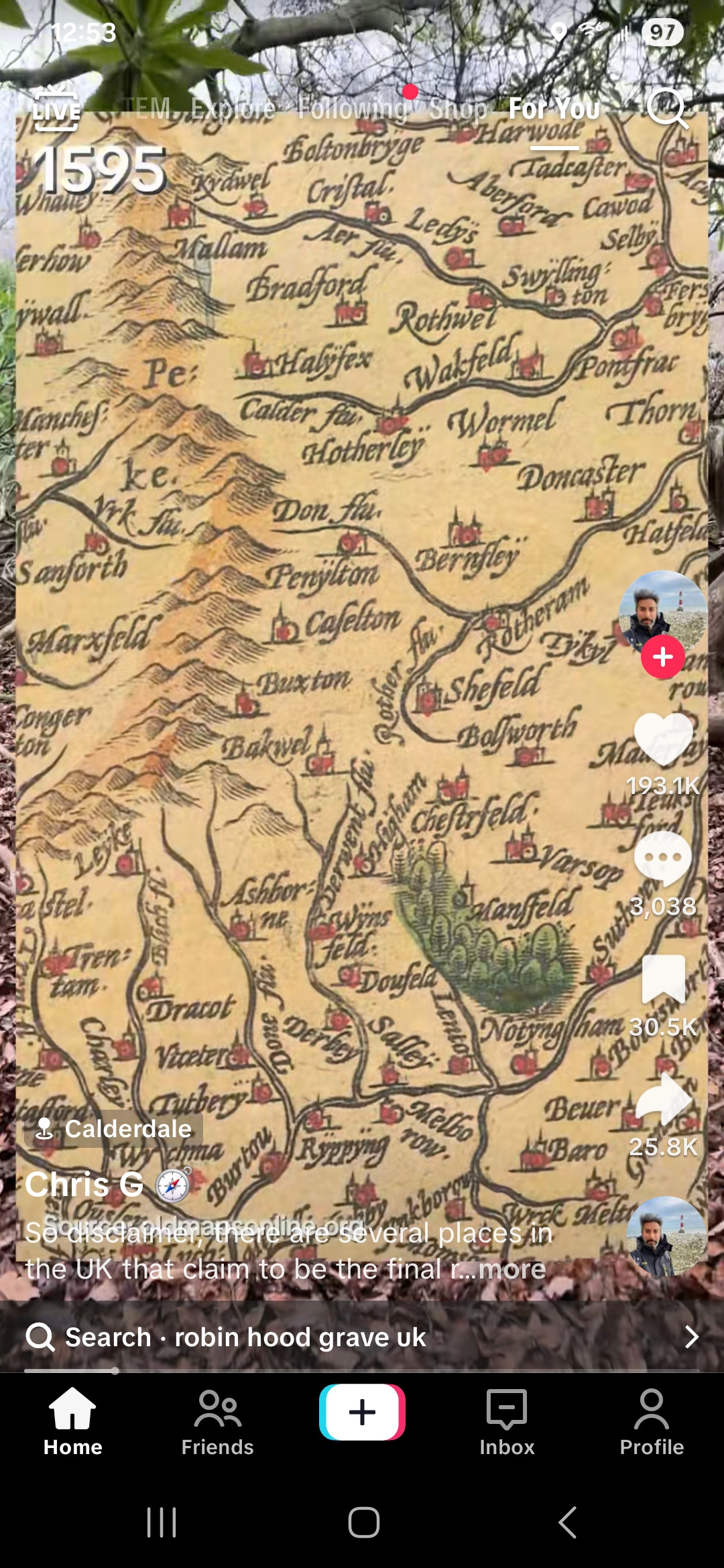Select the For You tab
The image size is (724, 1568).
[554, 109]
